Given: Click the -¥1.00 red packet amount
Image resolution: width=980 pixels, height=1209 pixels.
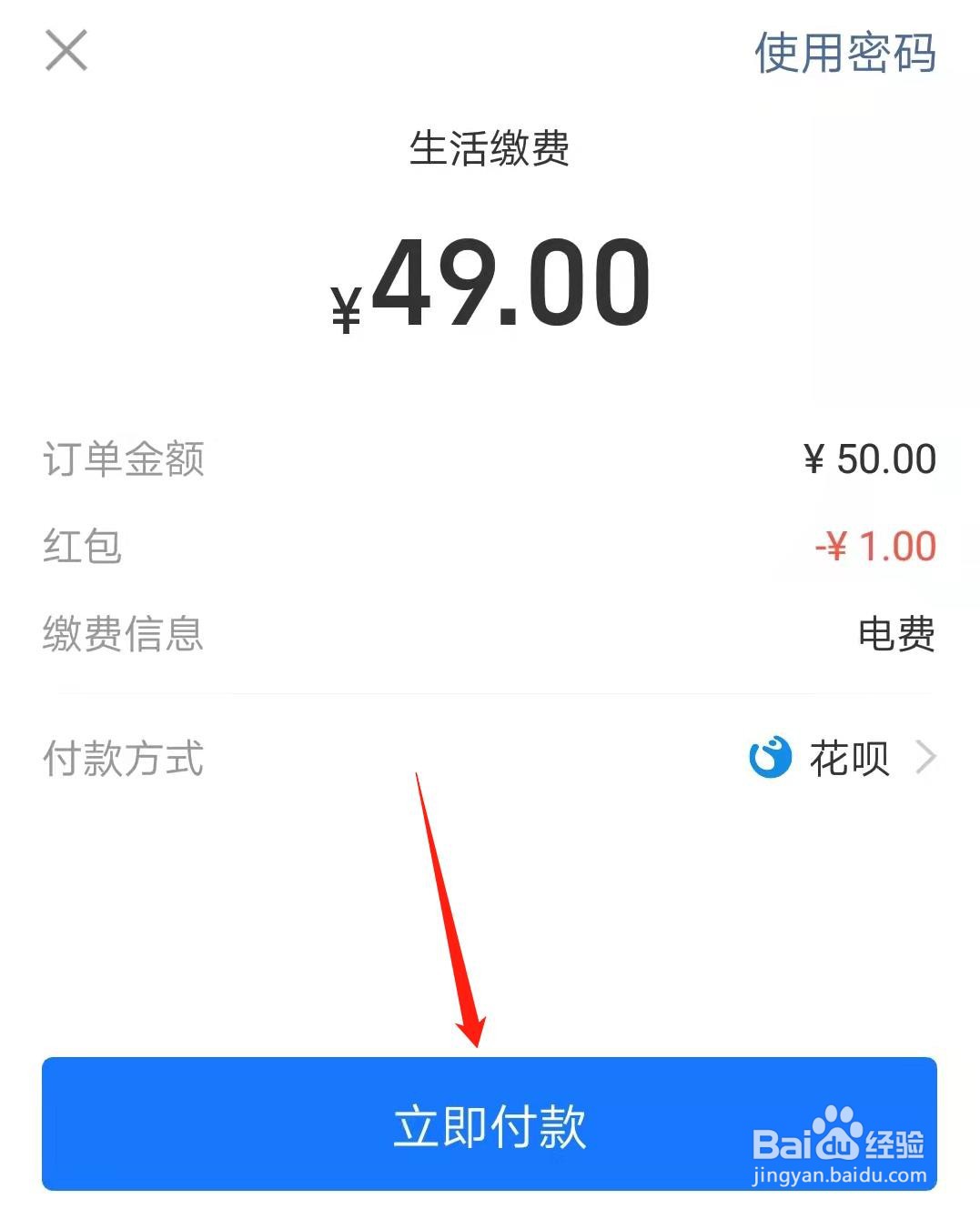Looking at the screenshot, I should coord(875,546).
